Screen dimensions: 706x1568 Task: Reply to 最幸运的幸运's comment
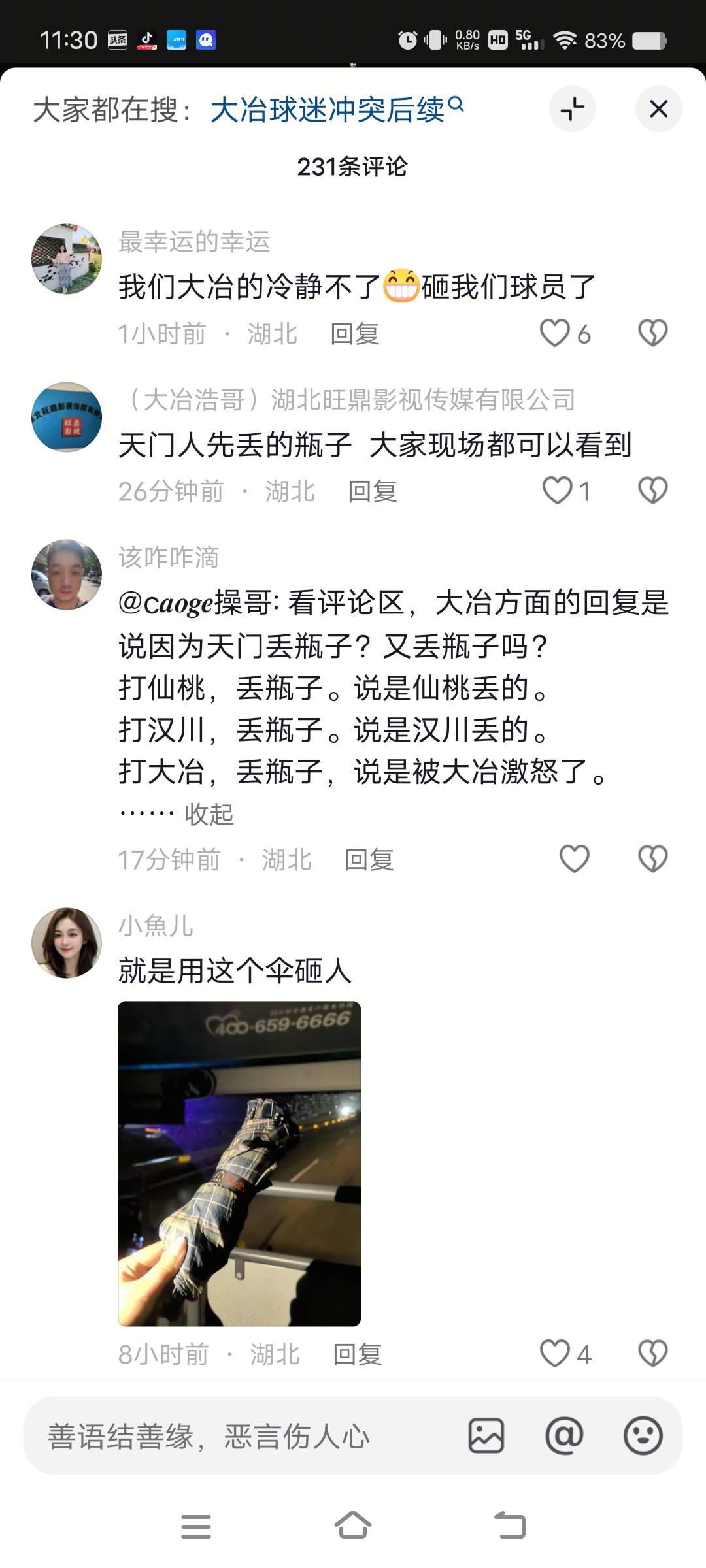pyautogui.click(x=354, y=334)
